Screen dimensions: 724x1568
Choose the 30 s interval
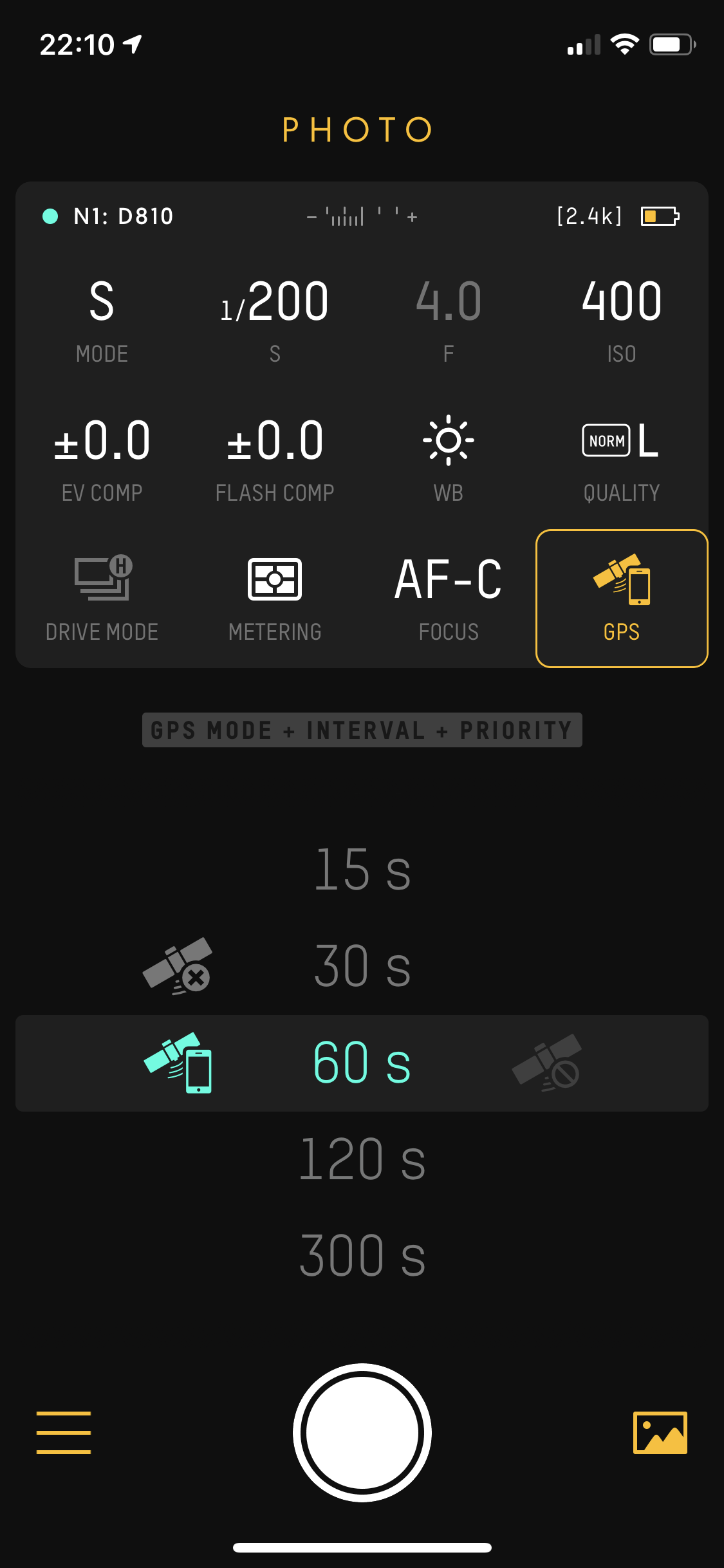362,966
